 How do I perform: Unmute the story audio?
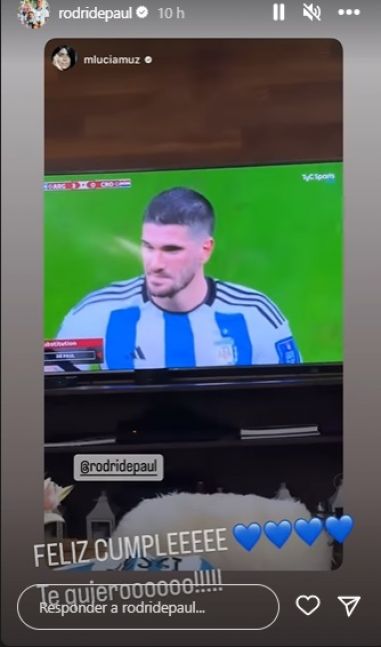tap(312, 13)
